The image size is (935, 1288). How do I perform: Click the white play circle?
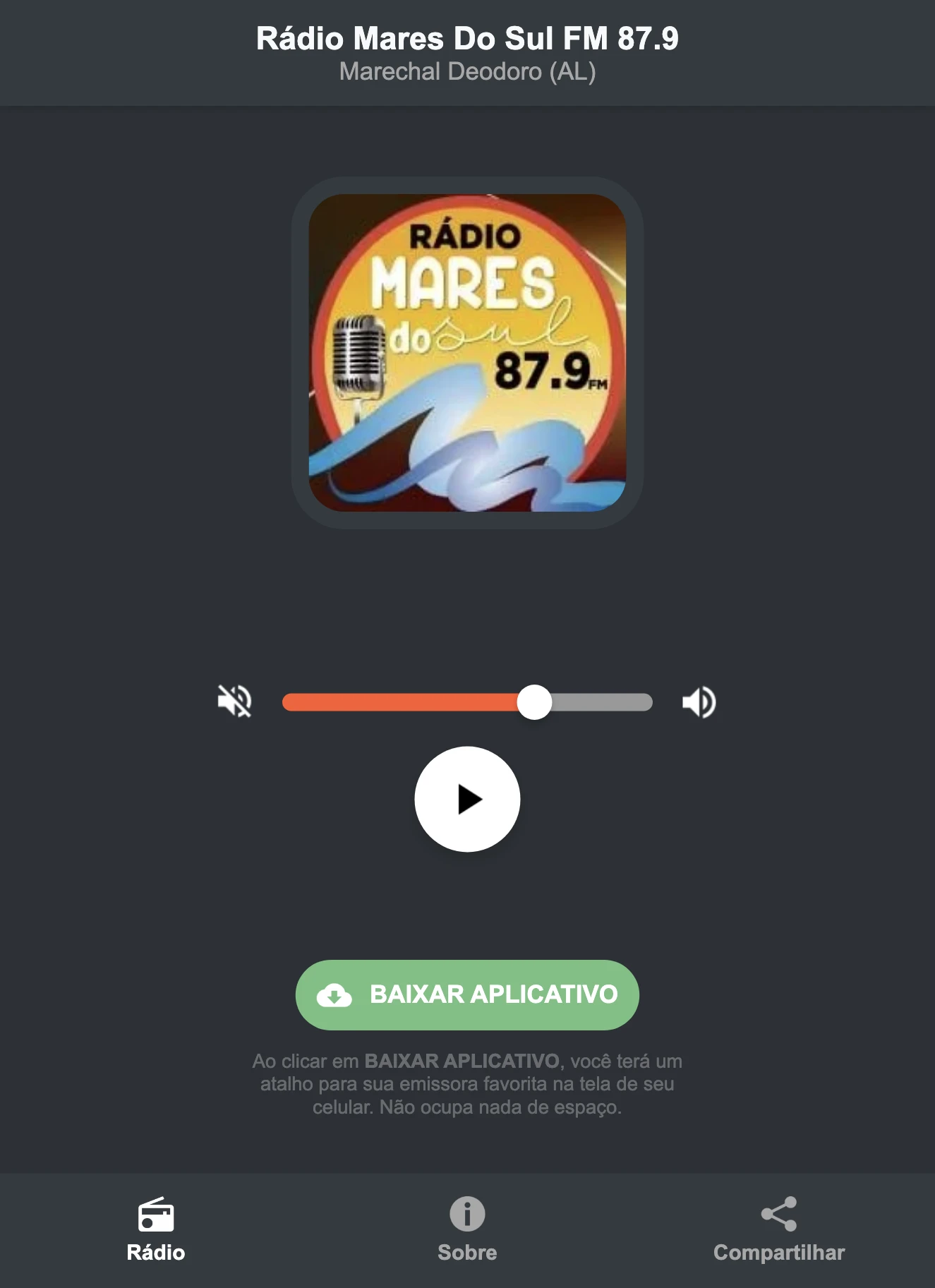click(467, 798)
